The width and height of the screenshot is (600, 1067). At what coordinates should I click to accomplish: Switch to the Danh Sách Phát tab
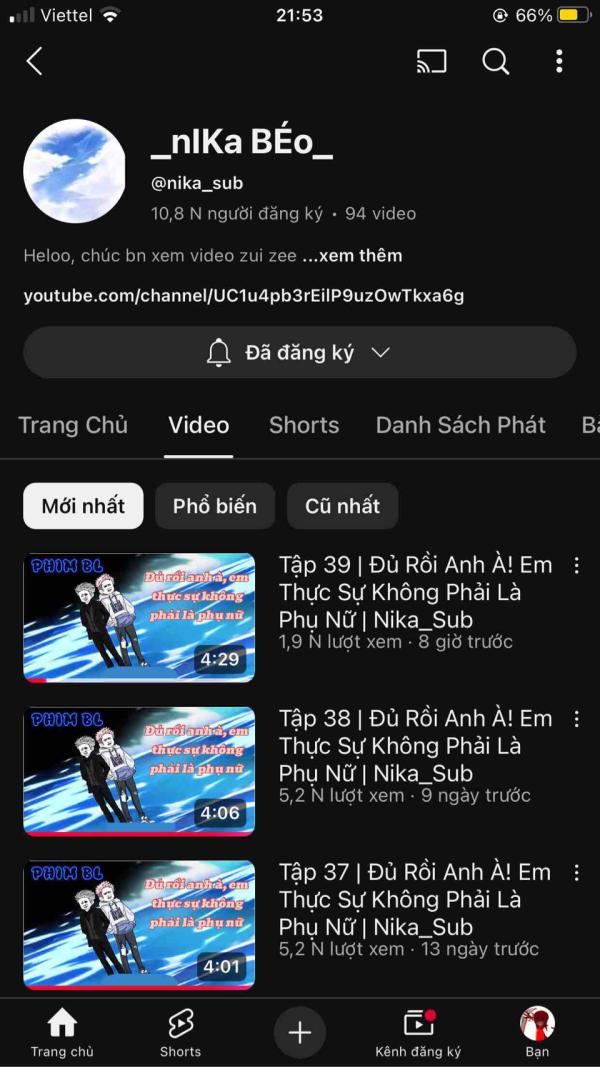pos(461,425)
